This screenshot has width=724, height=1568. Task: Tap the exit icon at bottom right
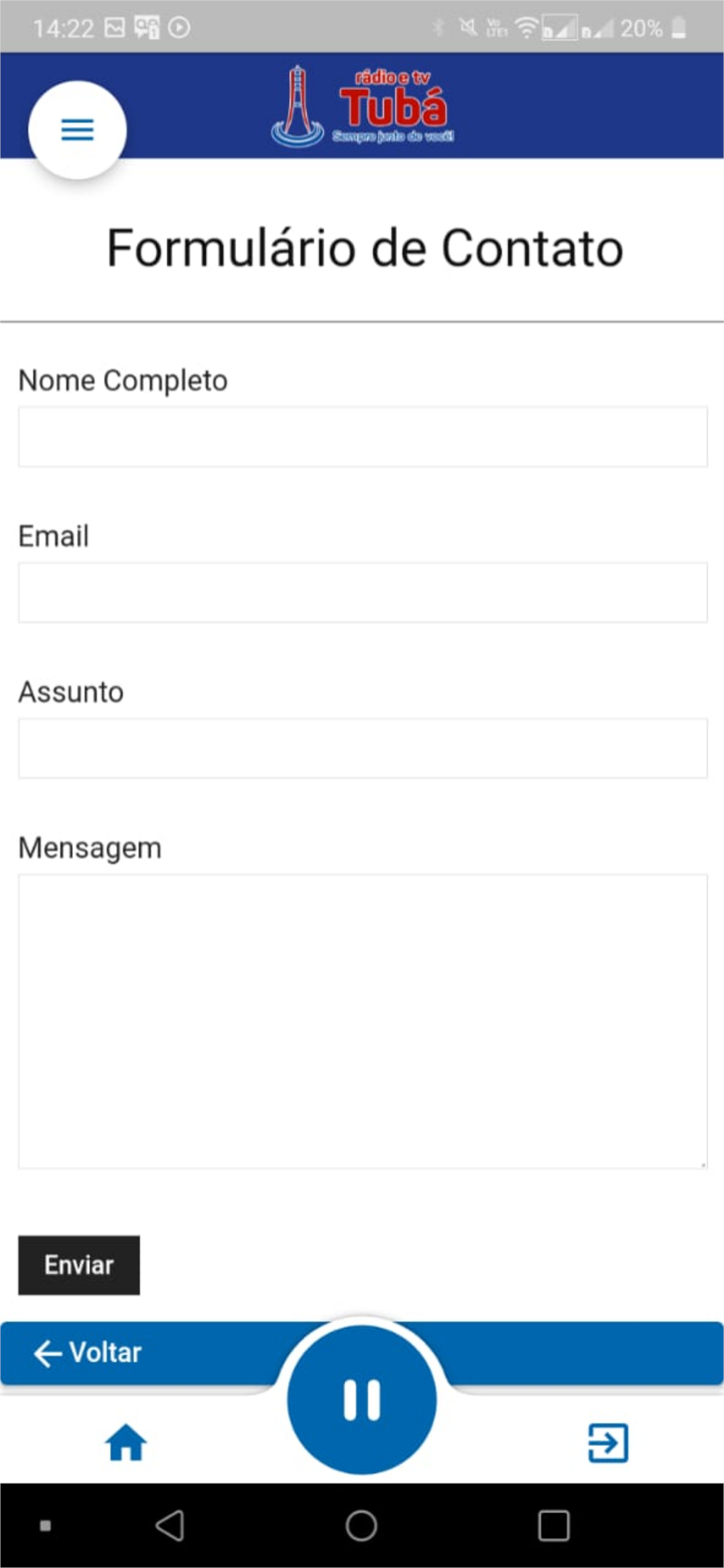coord(608,1443)
